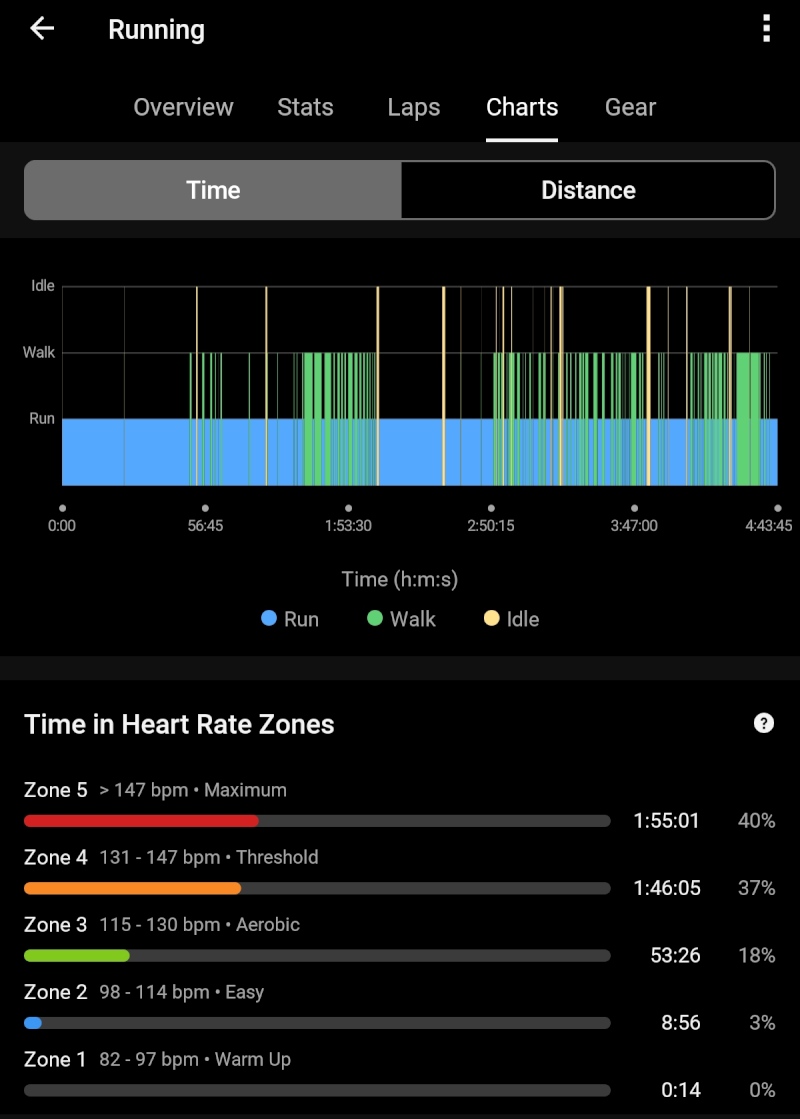The height and width of the screenshot is (1119, 800).
Task: Go back using the arrow icon
Action: (x=42, y=29)
